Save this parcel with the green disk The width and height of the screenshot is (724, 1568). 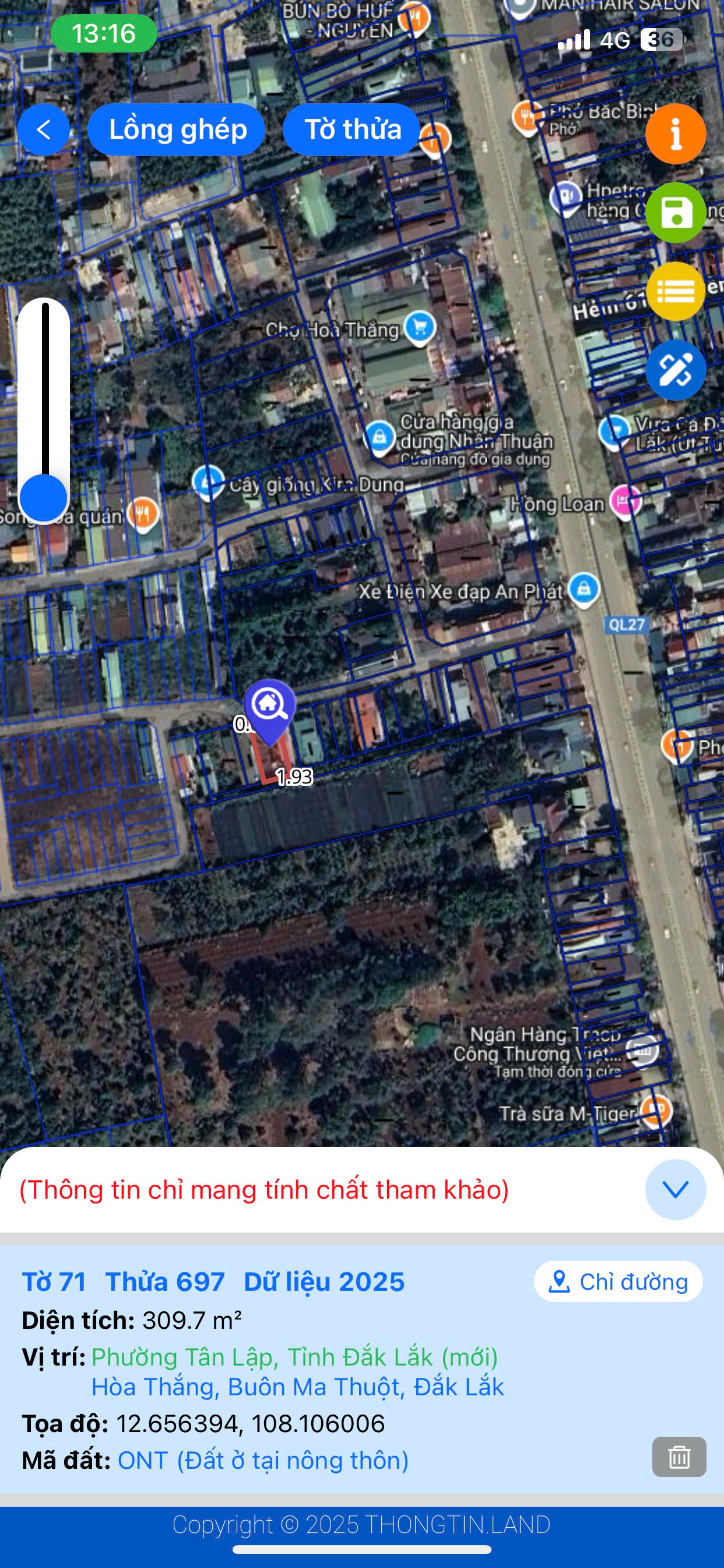676,212
